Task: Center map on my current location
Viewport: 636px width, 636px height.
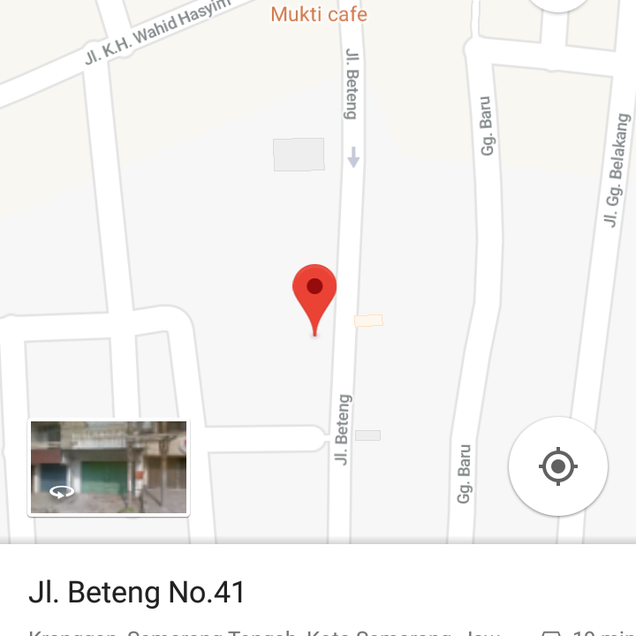Action: [558, 466]
